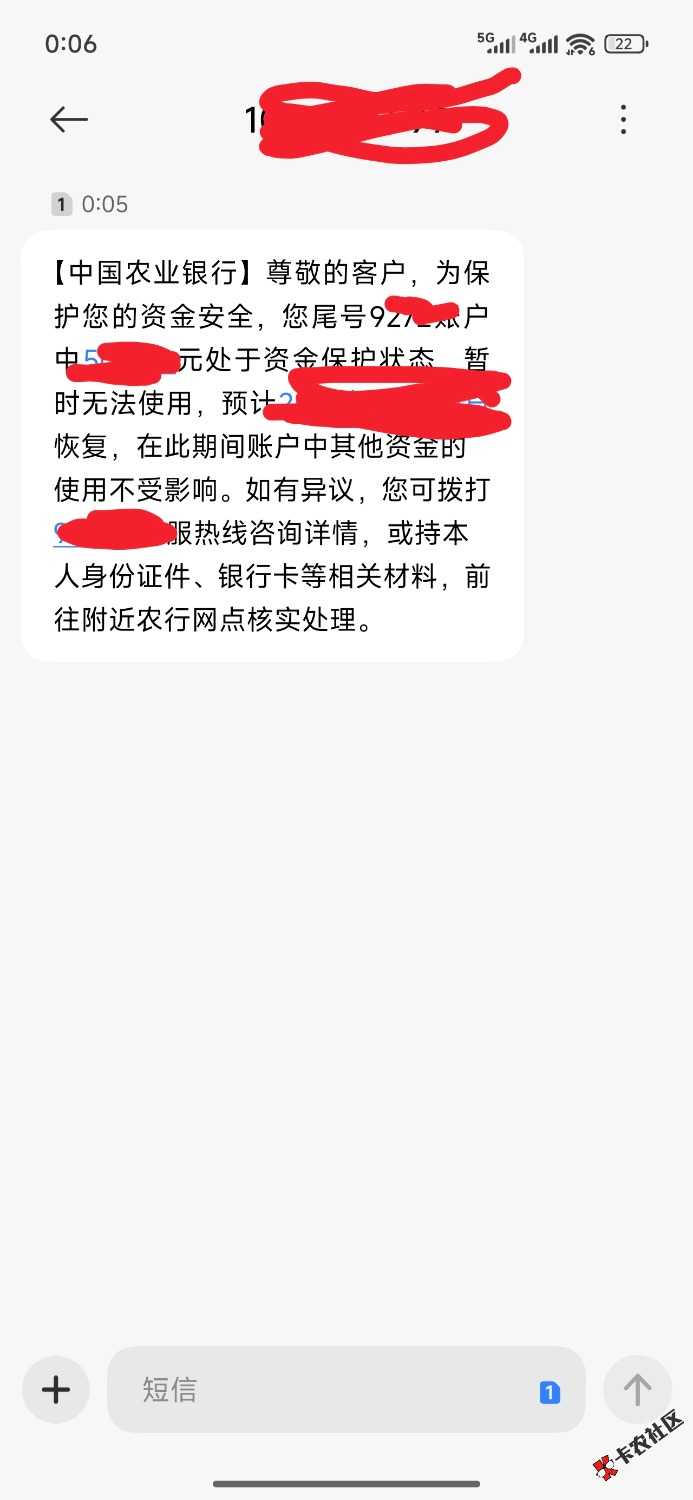Viewport: 693px width, 1500px height.
Task: Go back to the message list
Action: click(x=69, y=120)
